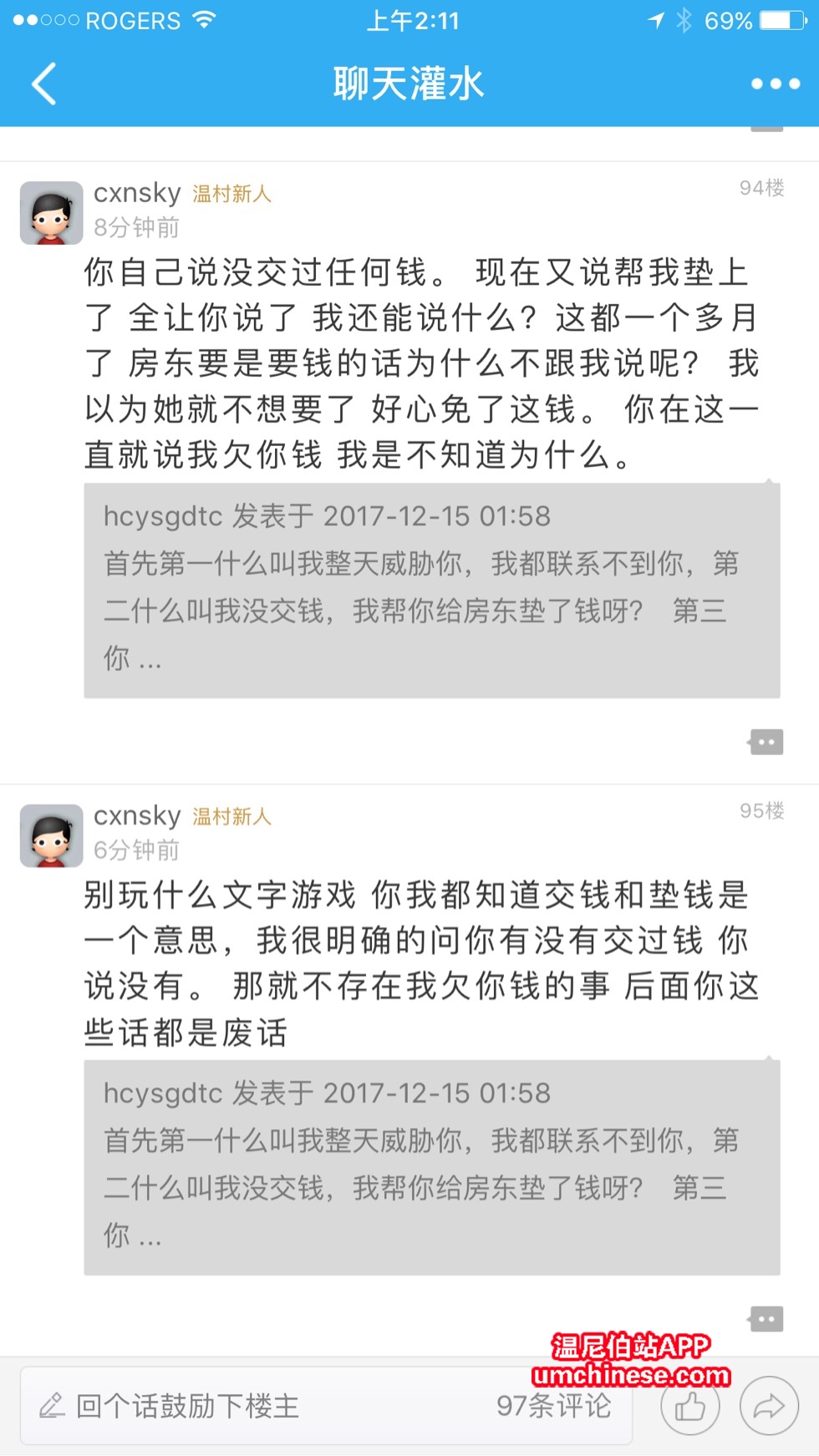The image size is (819, 1456).
Task: Open the three-dot overflow menu
Action: 775,84
